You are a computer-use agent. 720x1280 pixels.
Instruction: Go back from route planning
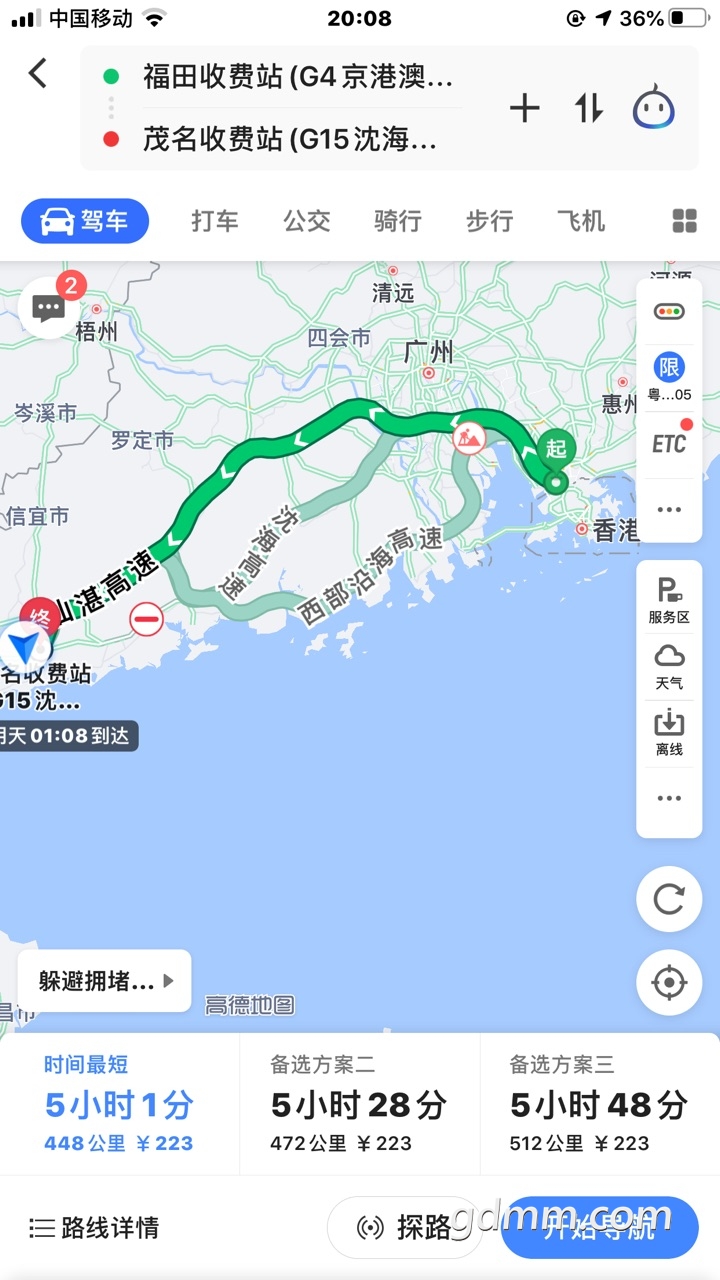[38, 74]
